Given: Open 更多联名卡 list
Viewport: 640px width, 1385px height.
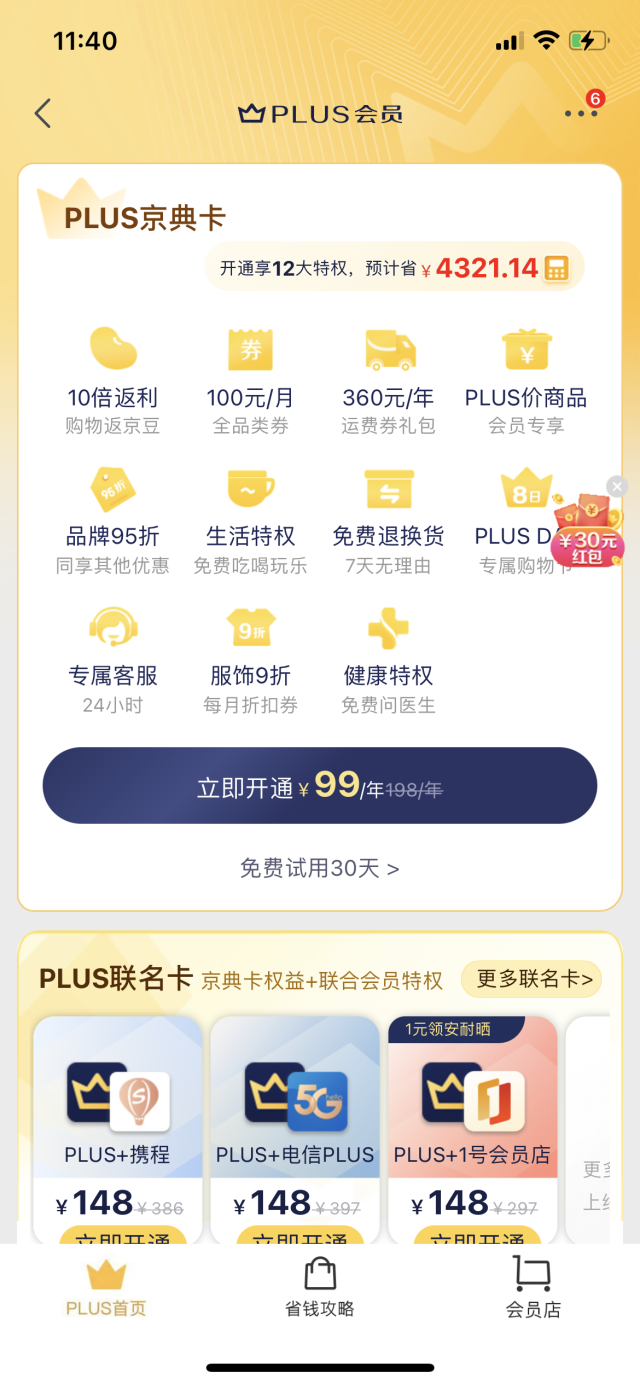Looking at the screenshot, I should (x=533, y=979).
